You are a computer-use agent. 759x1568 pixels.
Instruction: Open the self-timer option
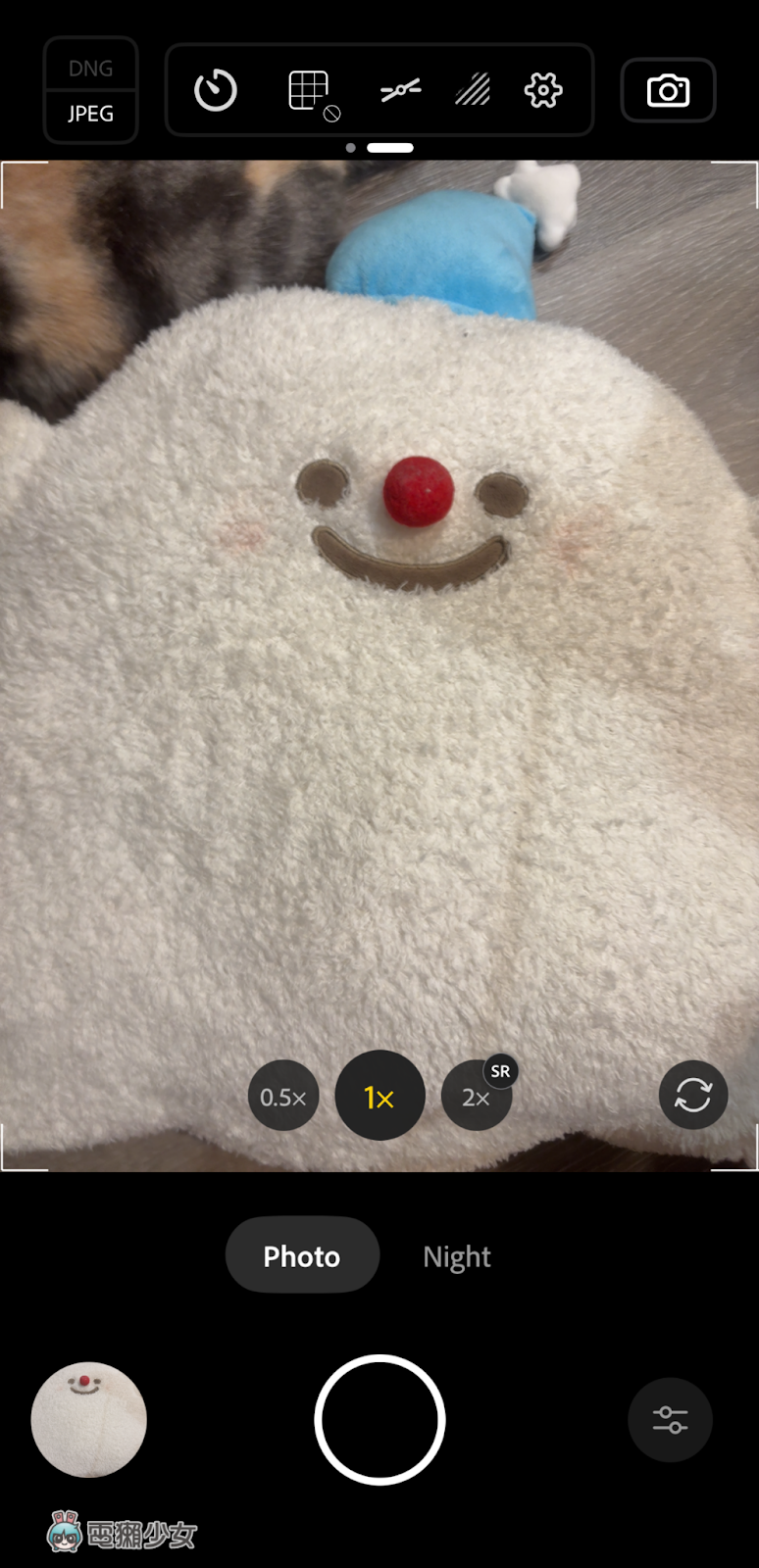pyautogui.click(x=216, y=91)
